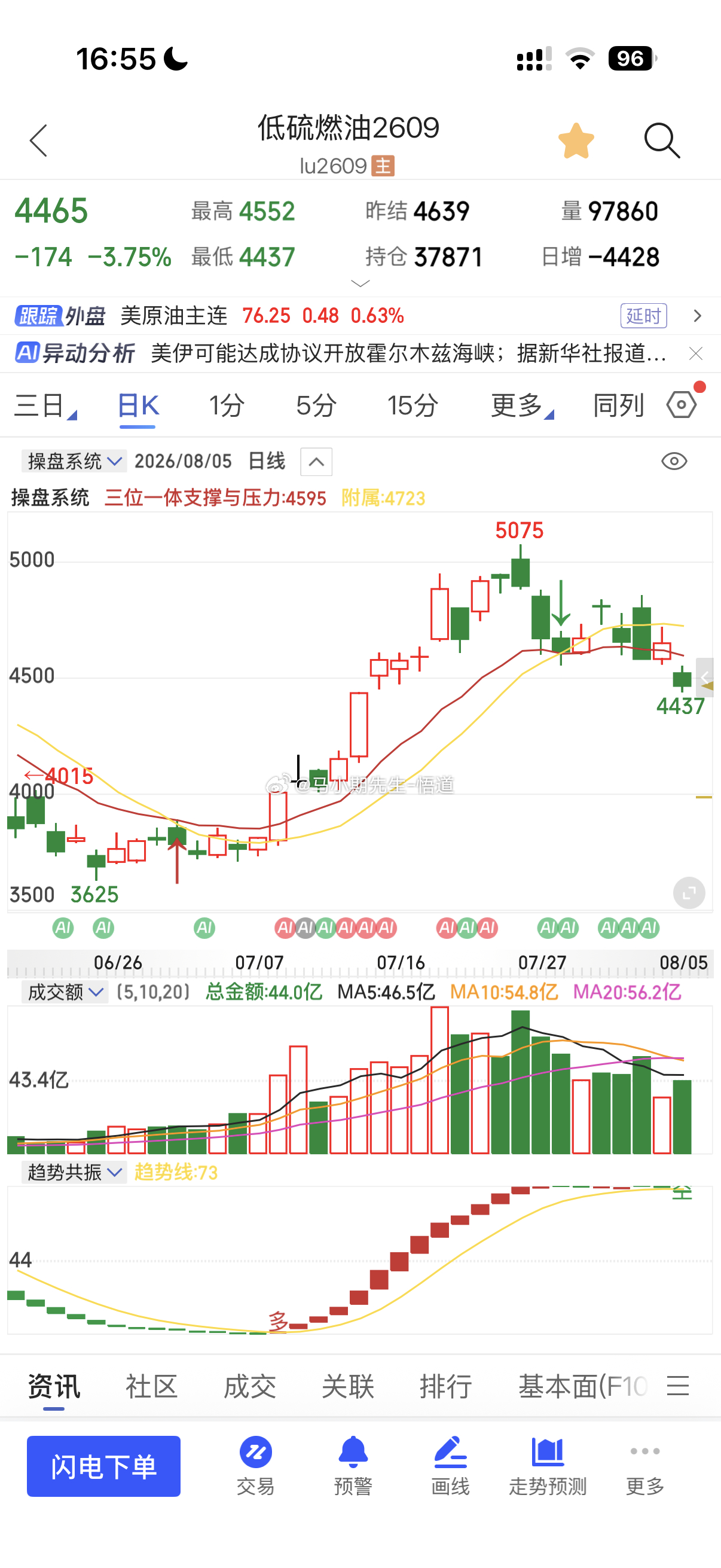Open the 同列 view
The height and width of the screenshot is (1568, 721).
[x=618, y=405]
